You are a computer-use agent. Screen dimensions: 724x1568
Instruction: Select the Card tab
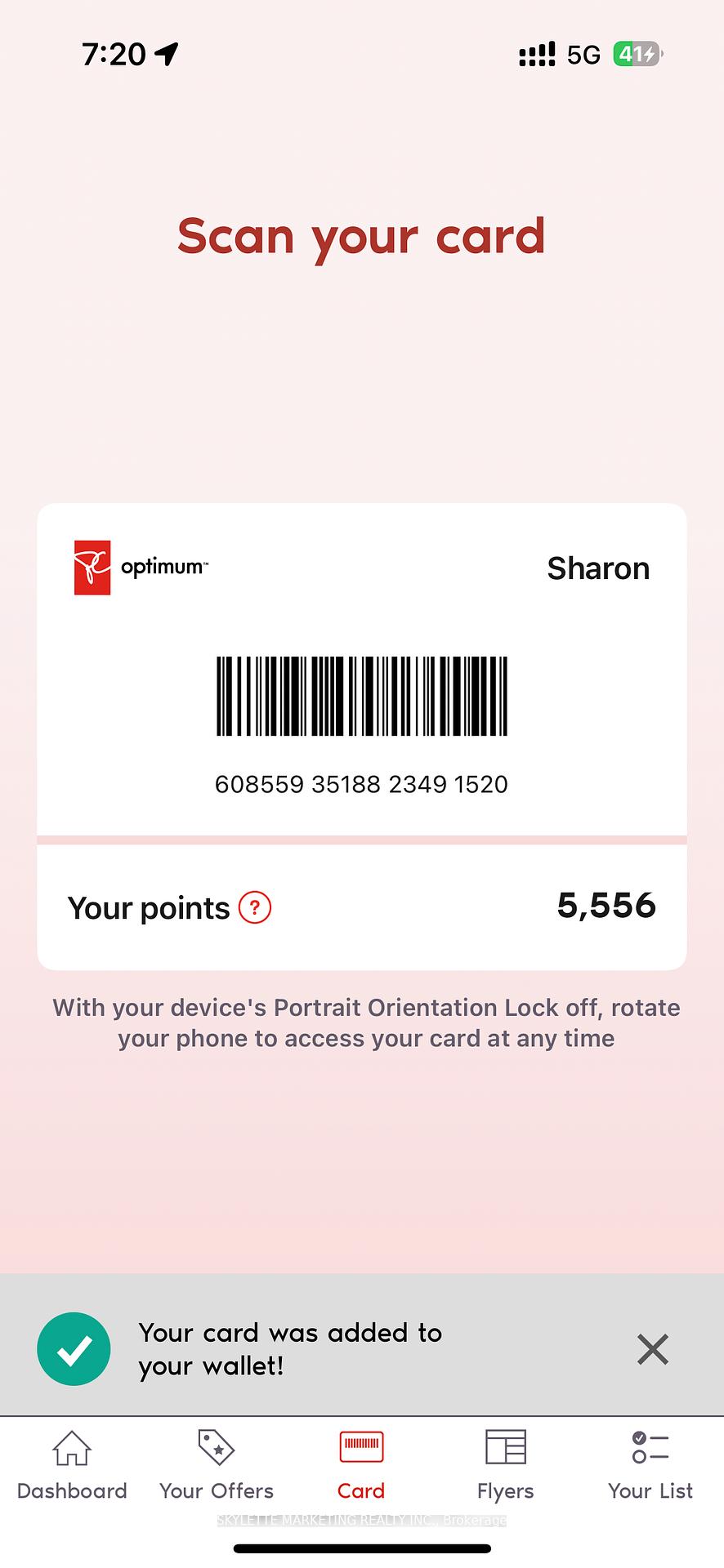(x=361, y=1467)
